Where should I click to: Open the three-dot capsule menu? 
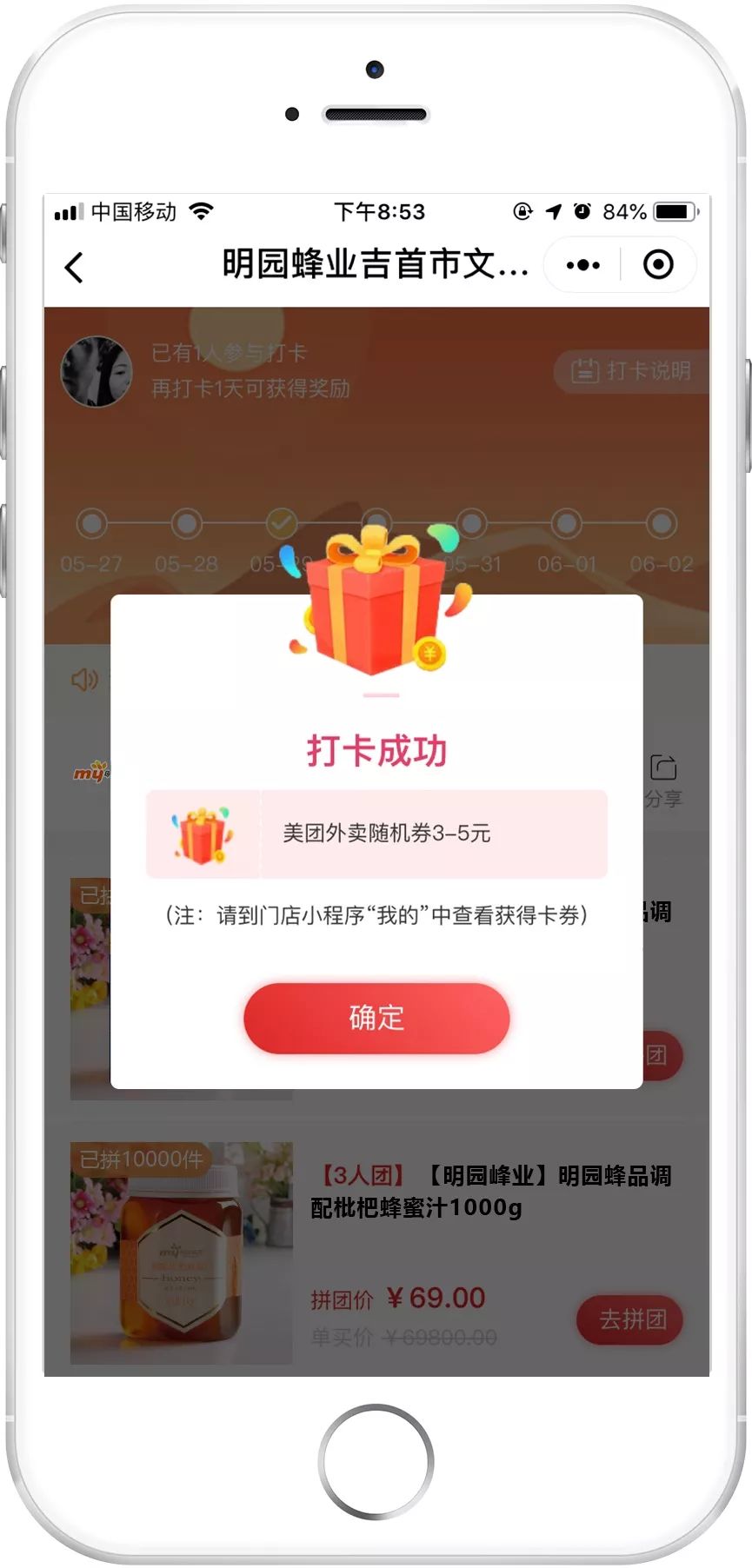[582, 265]
